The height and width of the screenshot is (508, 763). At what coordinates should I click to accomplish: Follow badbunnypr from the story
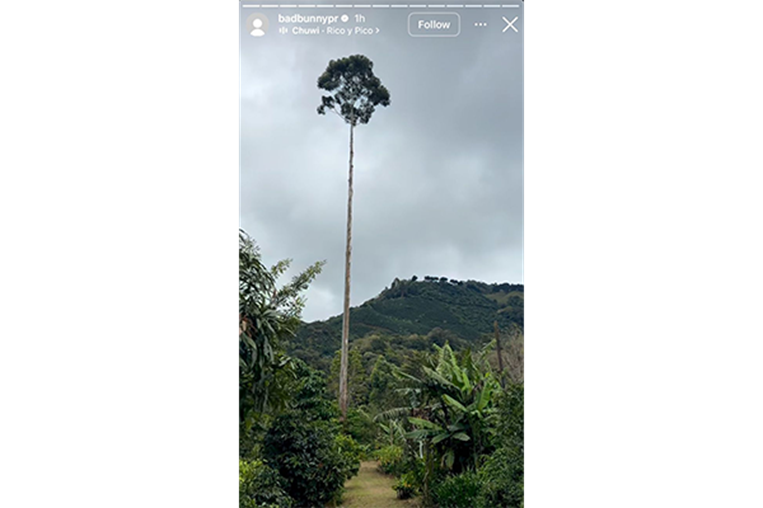pyautogui.click(x=433, y=24)
